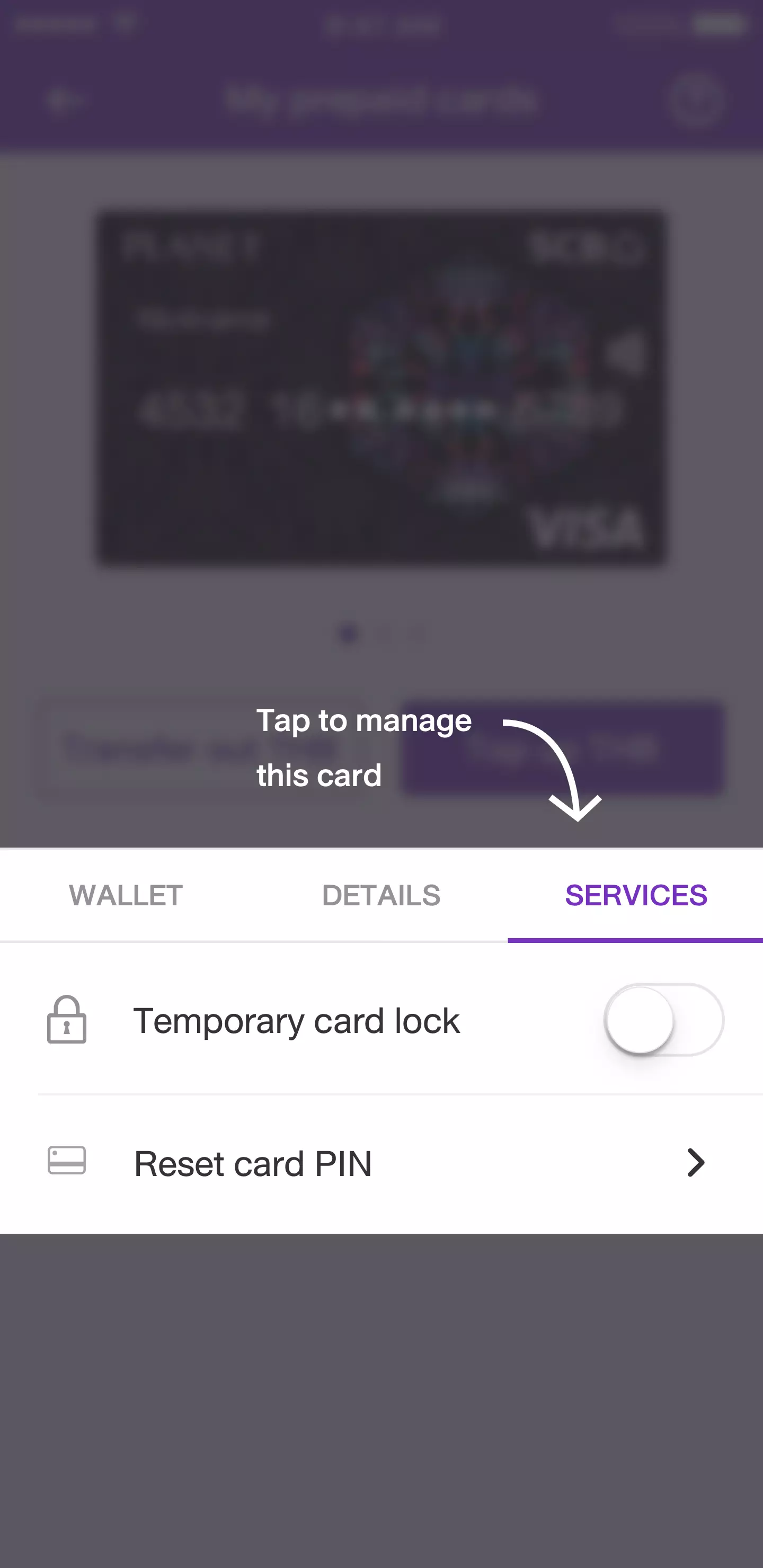
Task: Switch to the Details tab
Action: [x=380, y=895]
